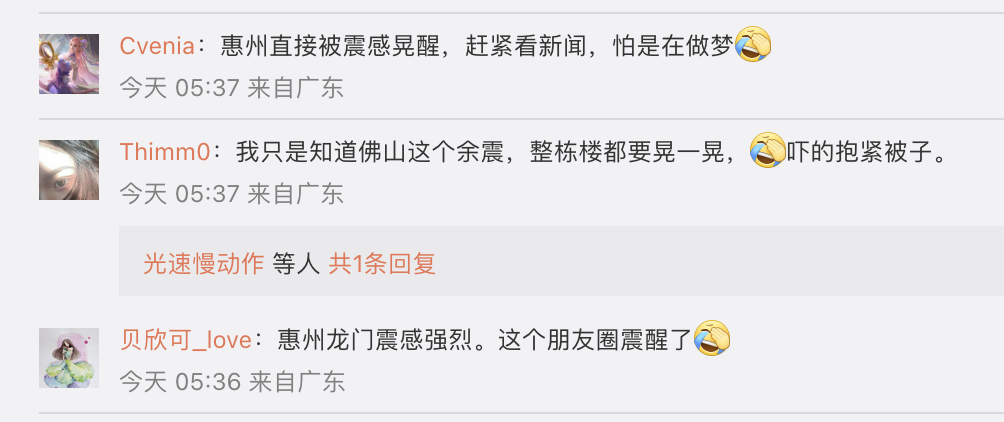The height and width of the screenshot is (422, 1004).
Task: Tap Thimm0's avatar picture
Action: pyautogui.click(x=69, y=168)
